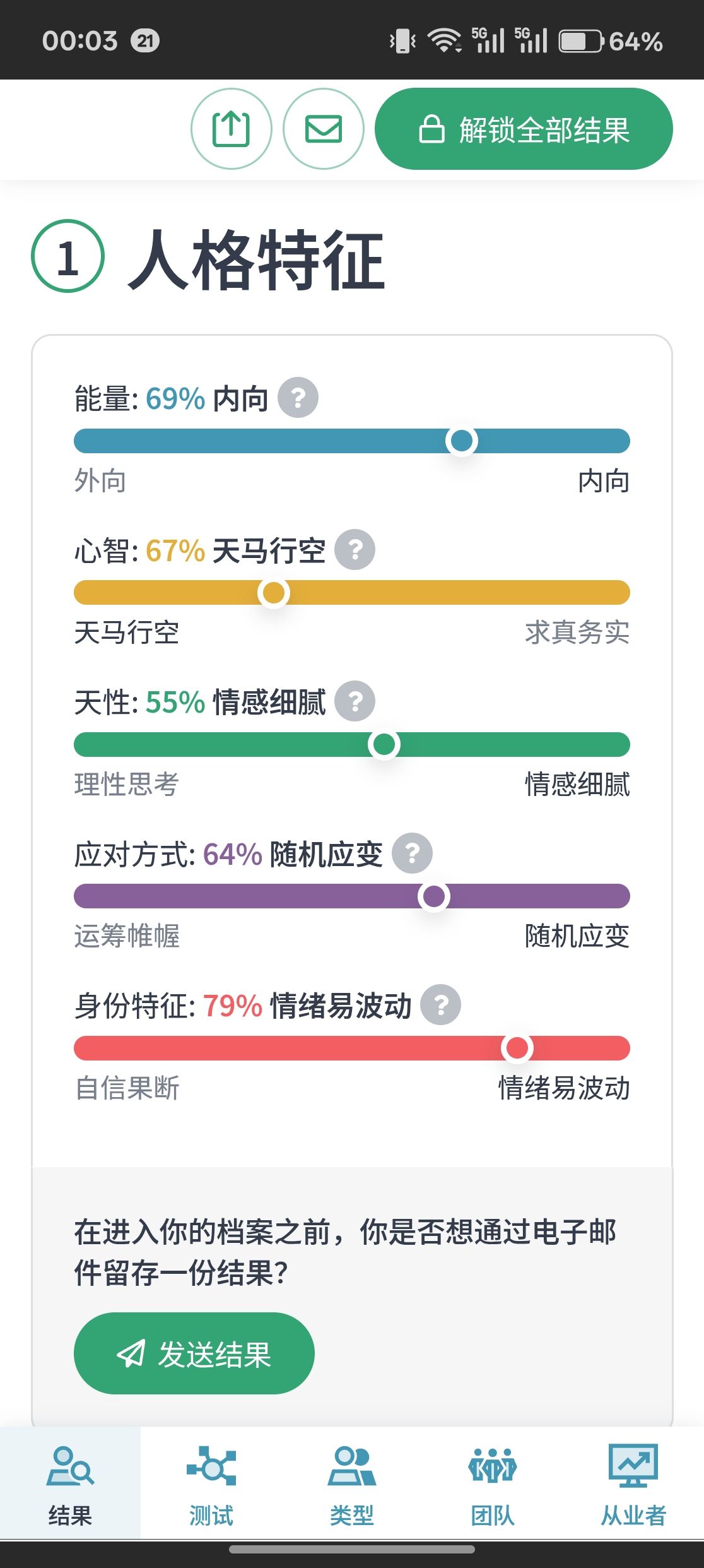Screen dimensions: 704x1568
Task: Tap the share icon in the top bar
Action: (x=231, y=129)
